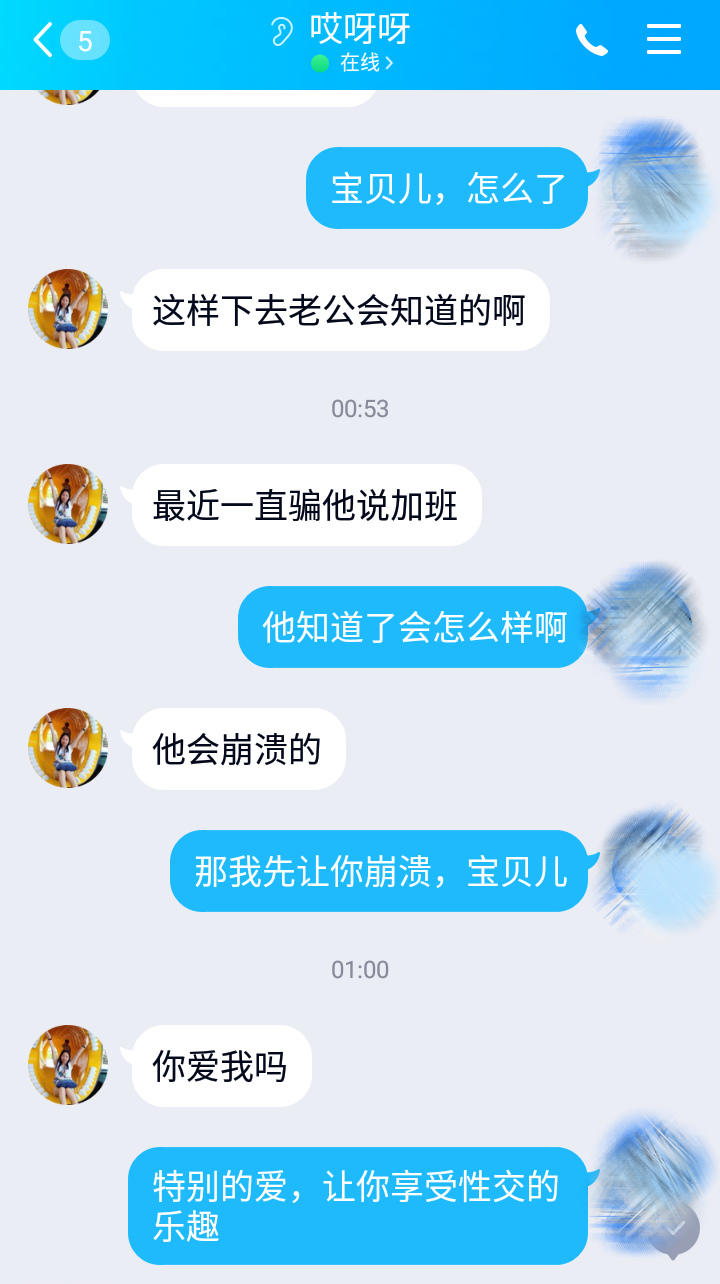The image size is (720, 1284).
Task: Tap the 00:53 timestamp
Action: click(x=360, y=407)
